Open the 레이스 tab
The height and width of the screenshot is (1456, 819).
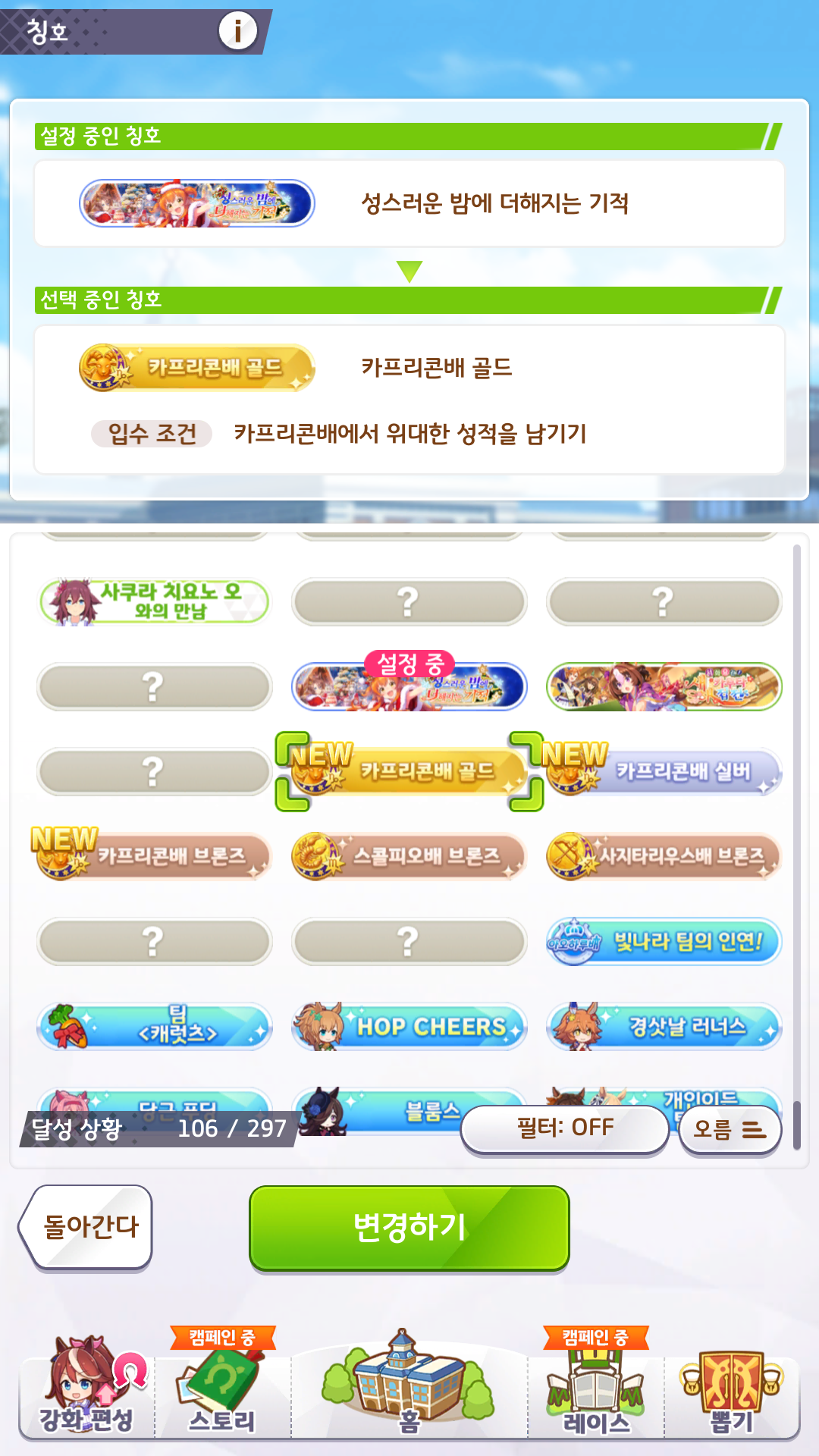point(596,1388)
